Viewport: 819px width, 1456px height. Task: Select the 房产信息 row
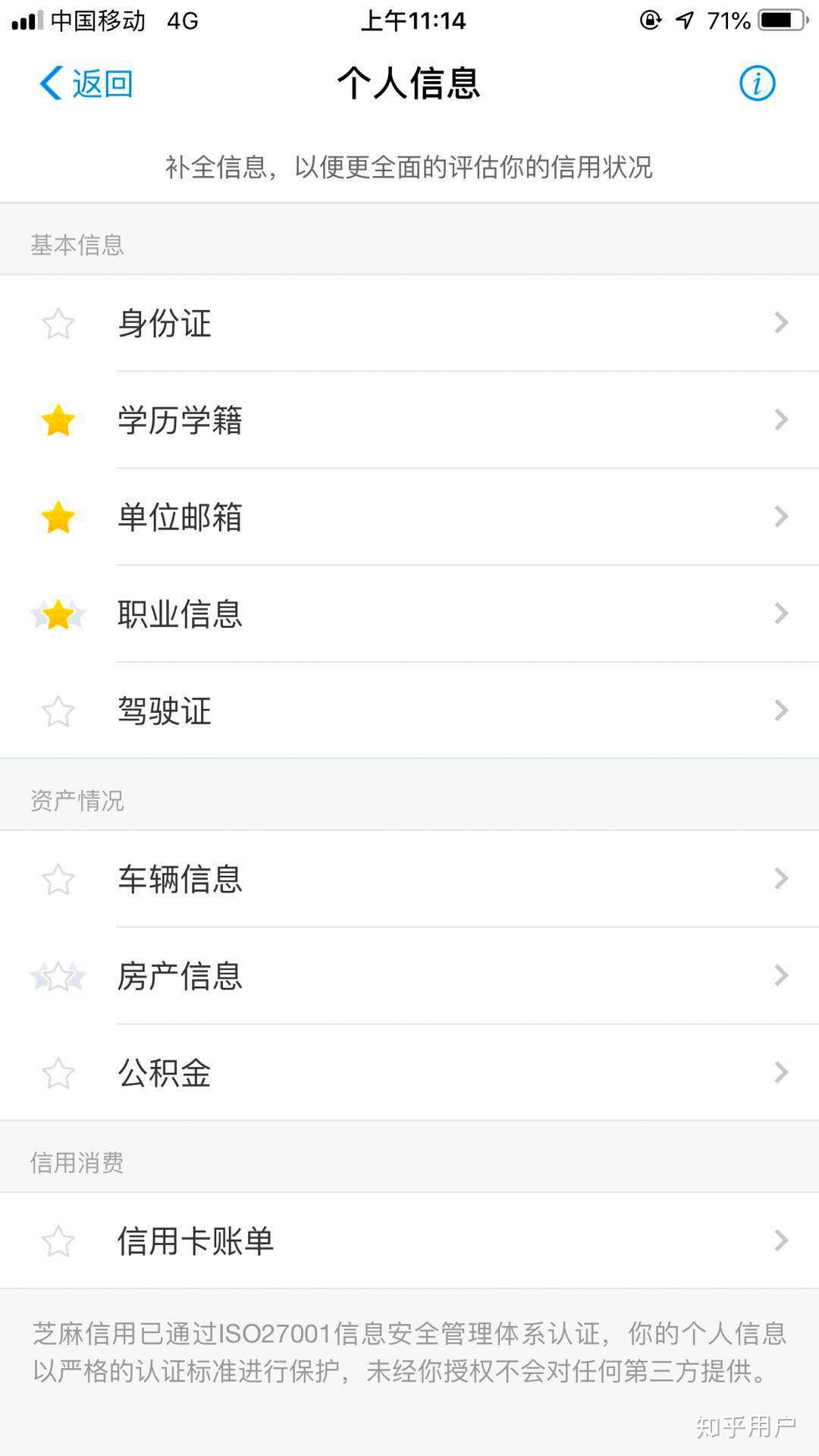coord(409,976)
